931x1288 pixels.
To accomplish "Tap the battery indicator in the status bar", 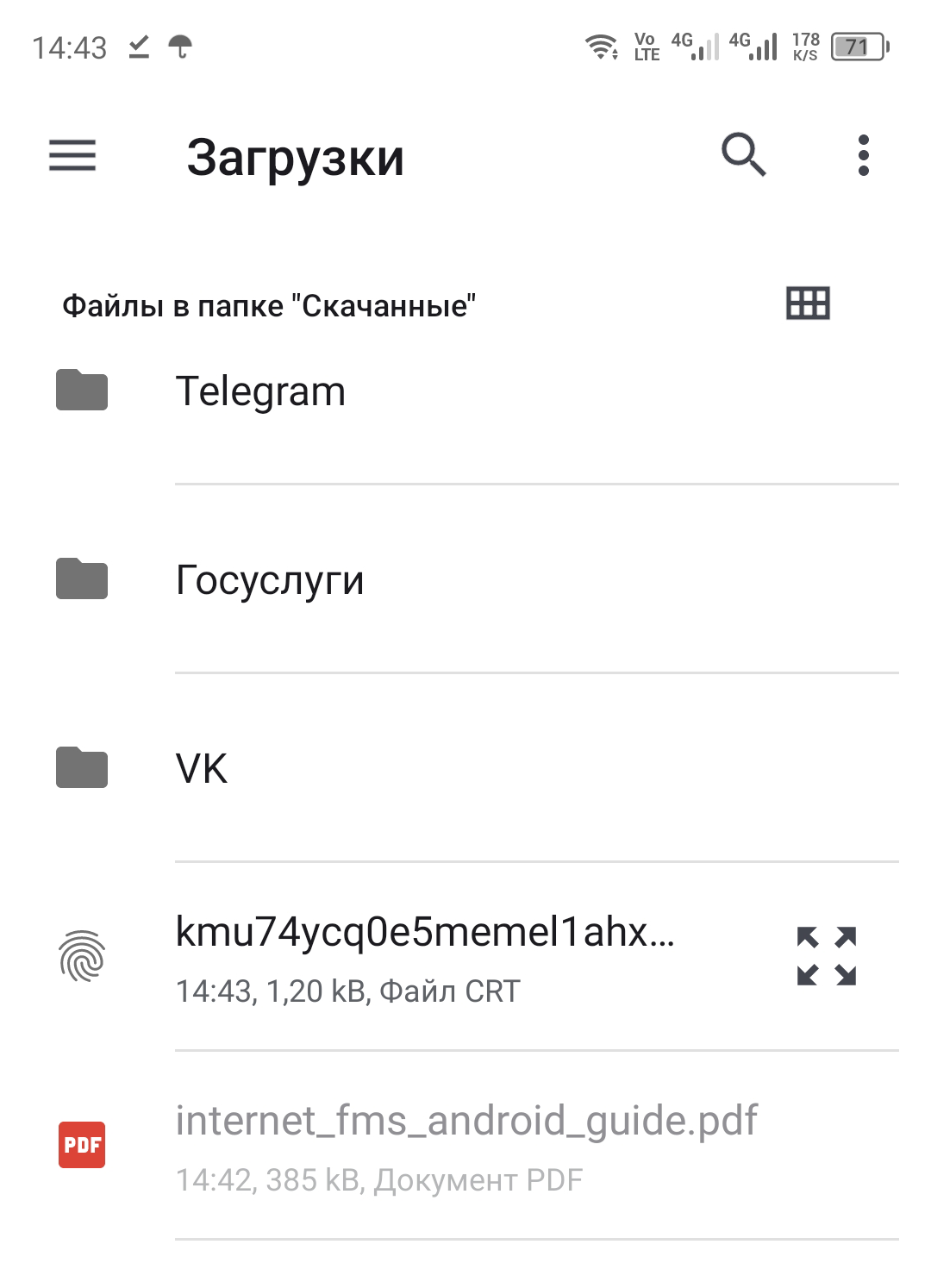I will [x=856, y=47].
